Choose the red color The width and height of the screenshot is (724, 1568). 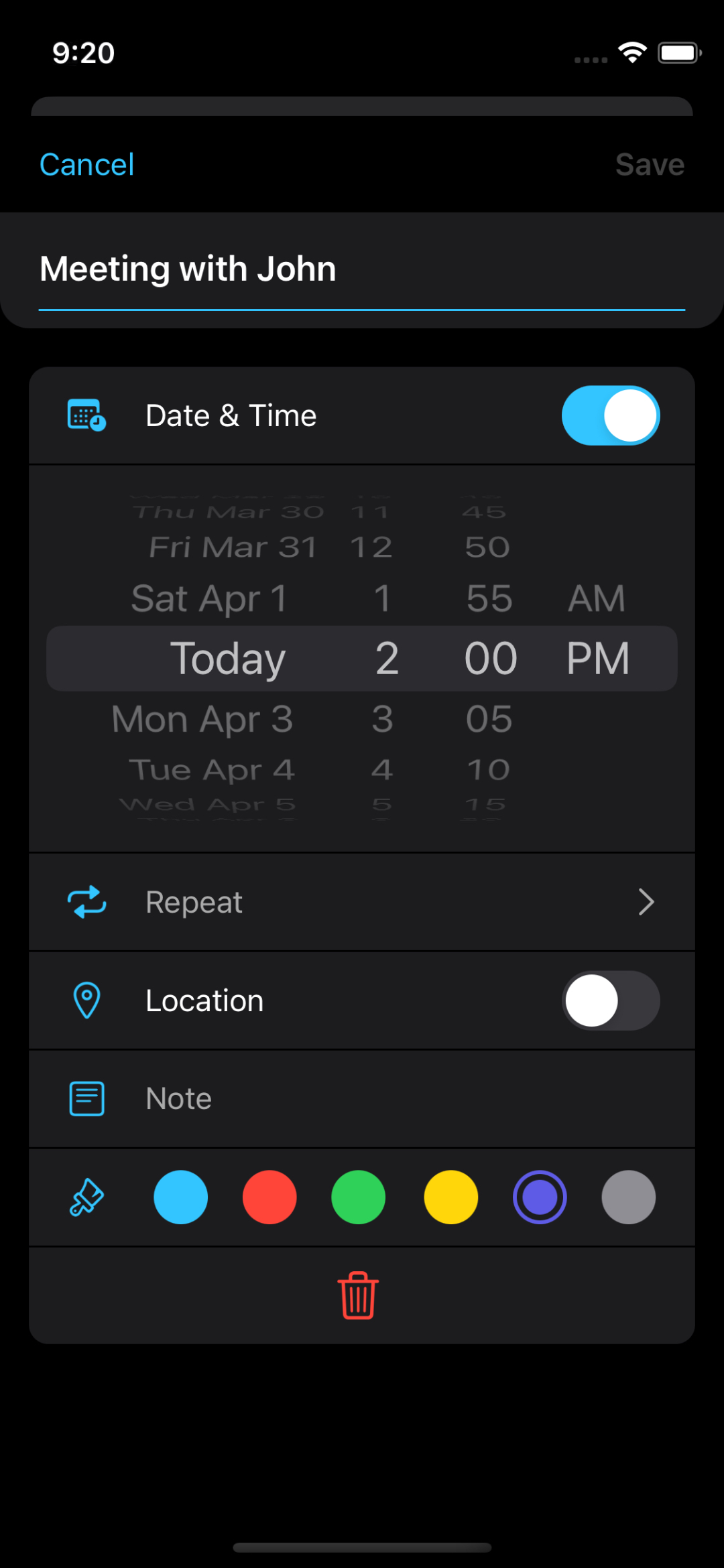click(x=269, y=1197)
